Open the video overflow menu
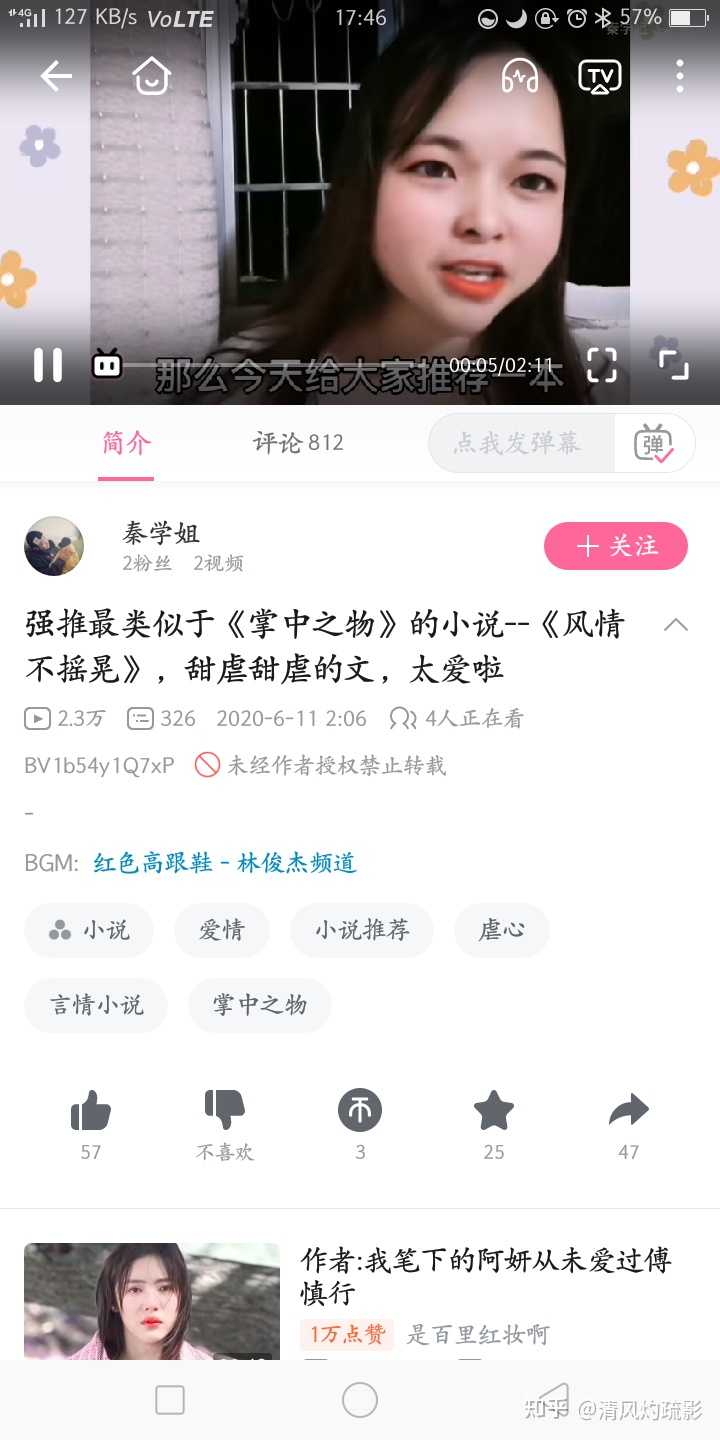The image size is (720, 1440). 680,77
